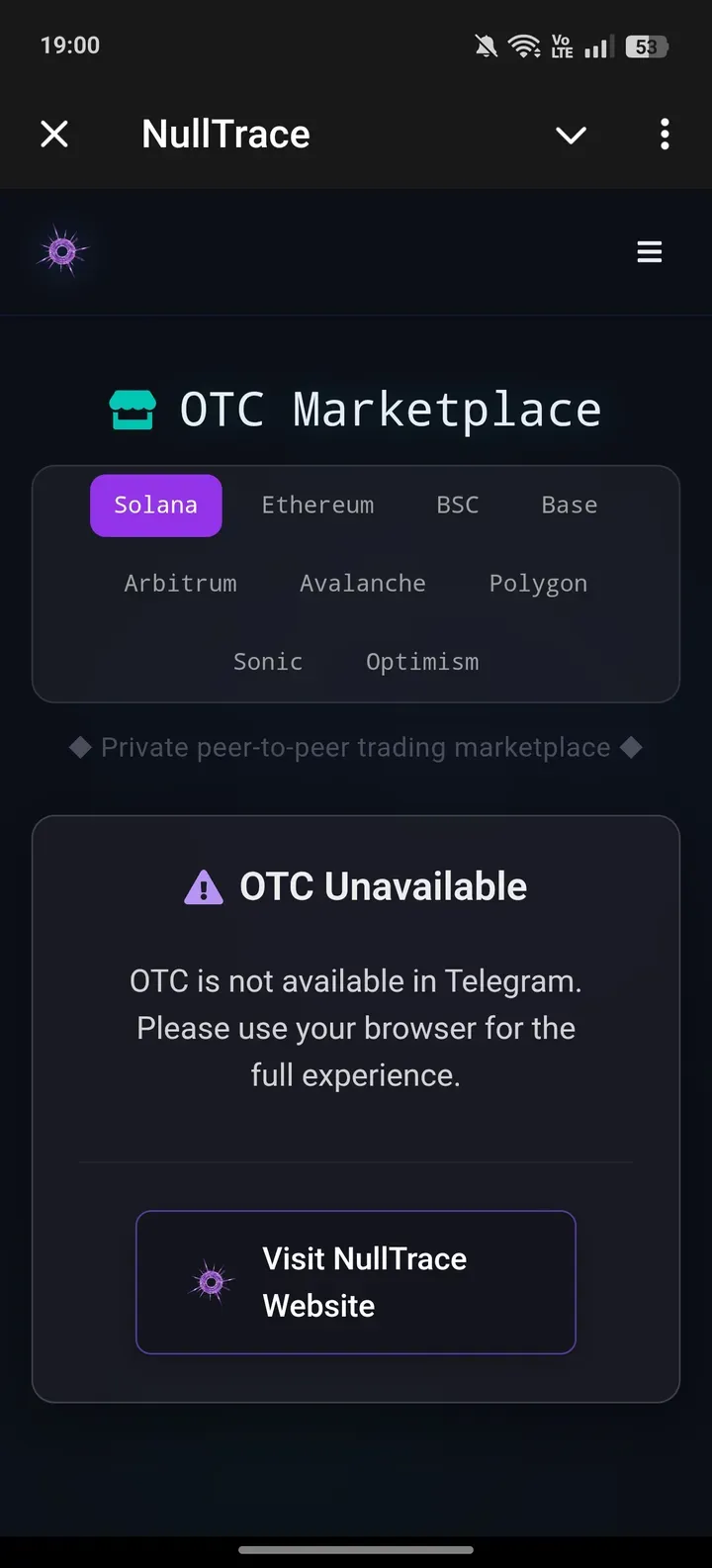The width and height of the screenshot is (712, 1568).
Task: Select the Optimism tab
Action: [x=422, y=662]
